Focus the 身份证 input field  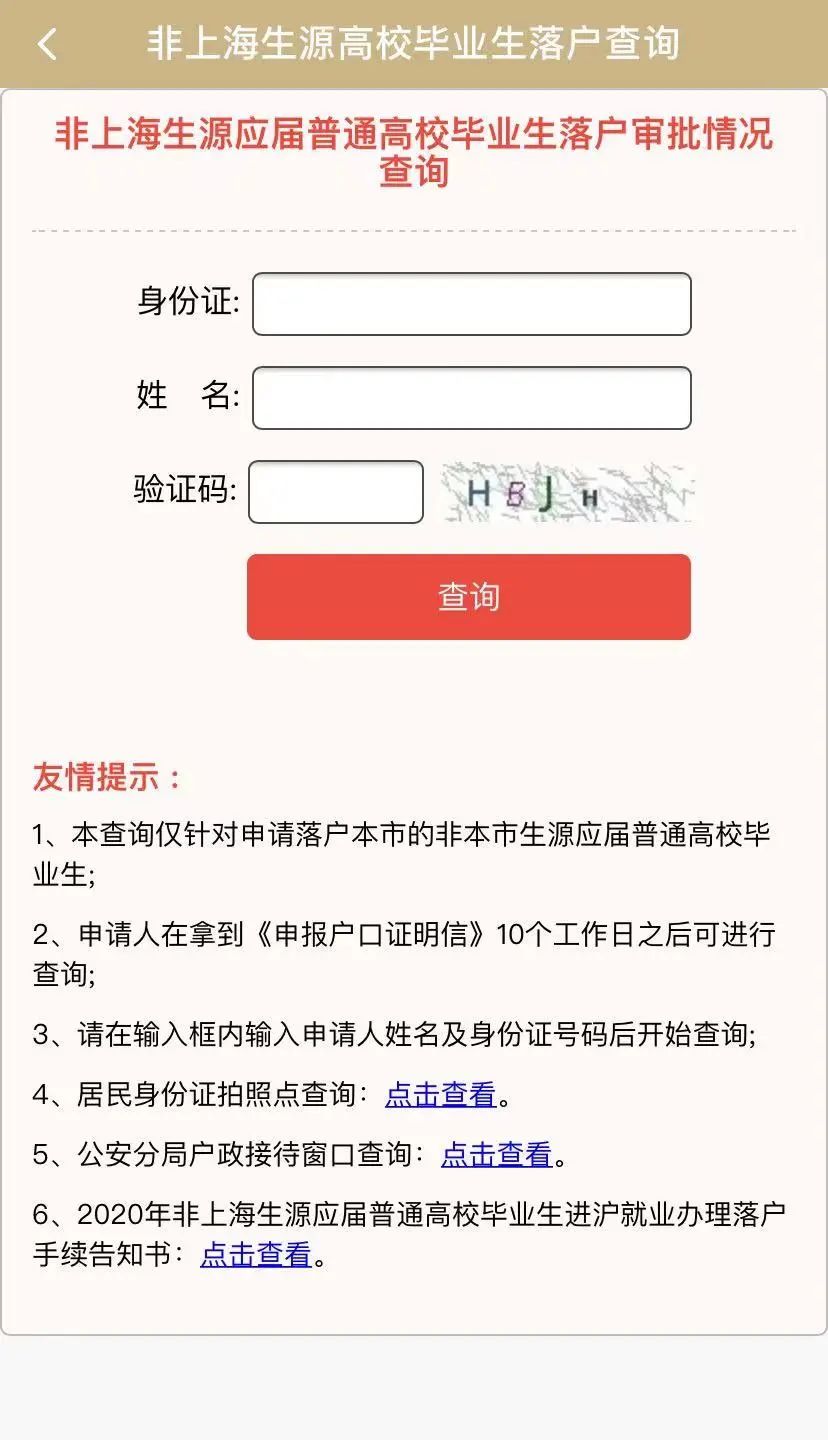pos(471,304)
